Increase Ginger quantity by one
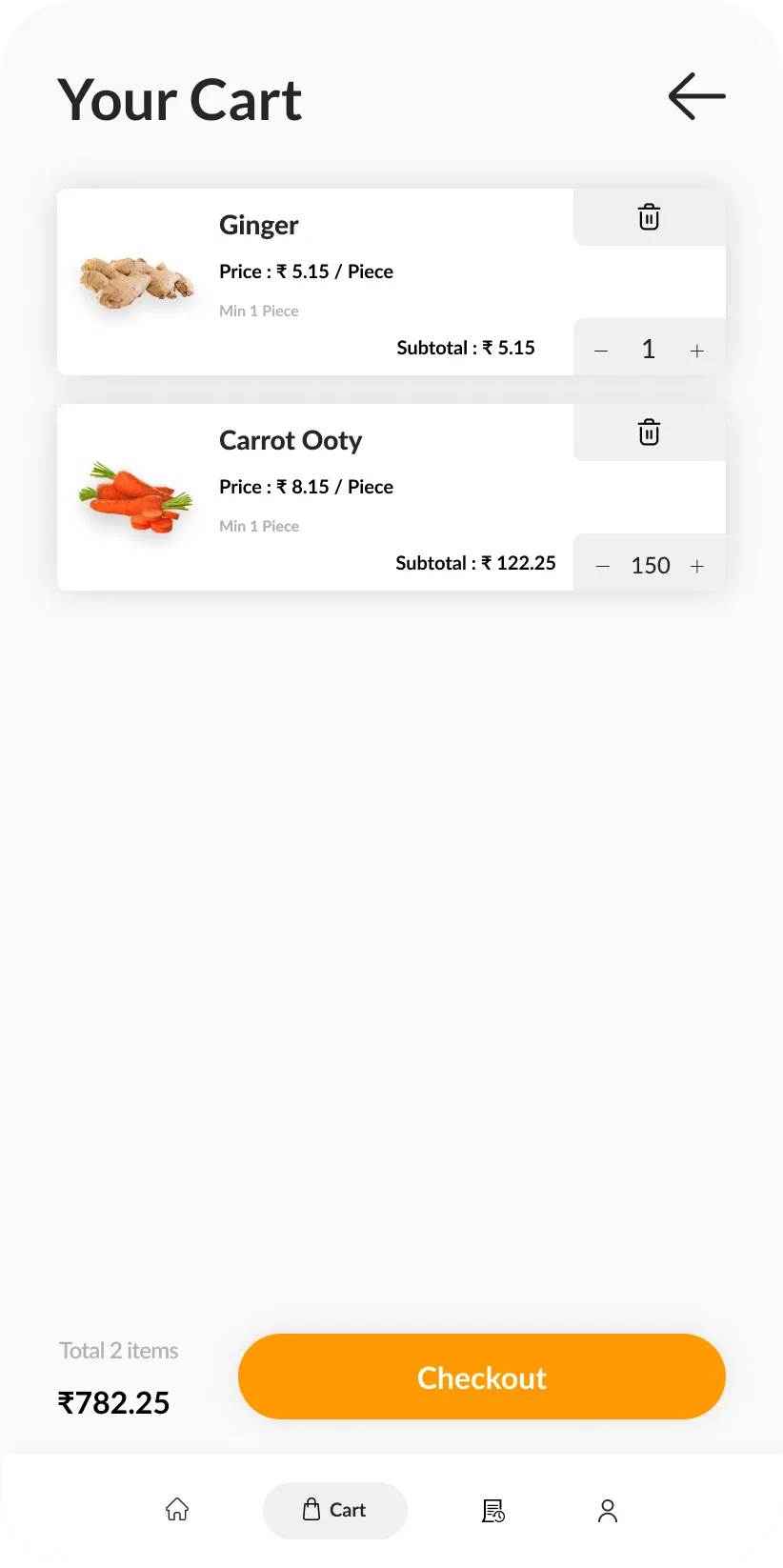The image size is (783, 1568). pyautogui.click(x=697, y=351)
